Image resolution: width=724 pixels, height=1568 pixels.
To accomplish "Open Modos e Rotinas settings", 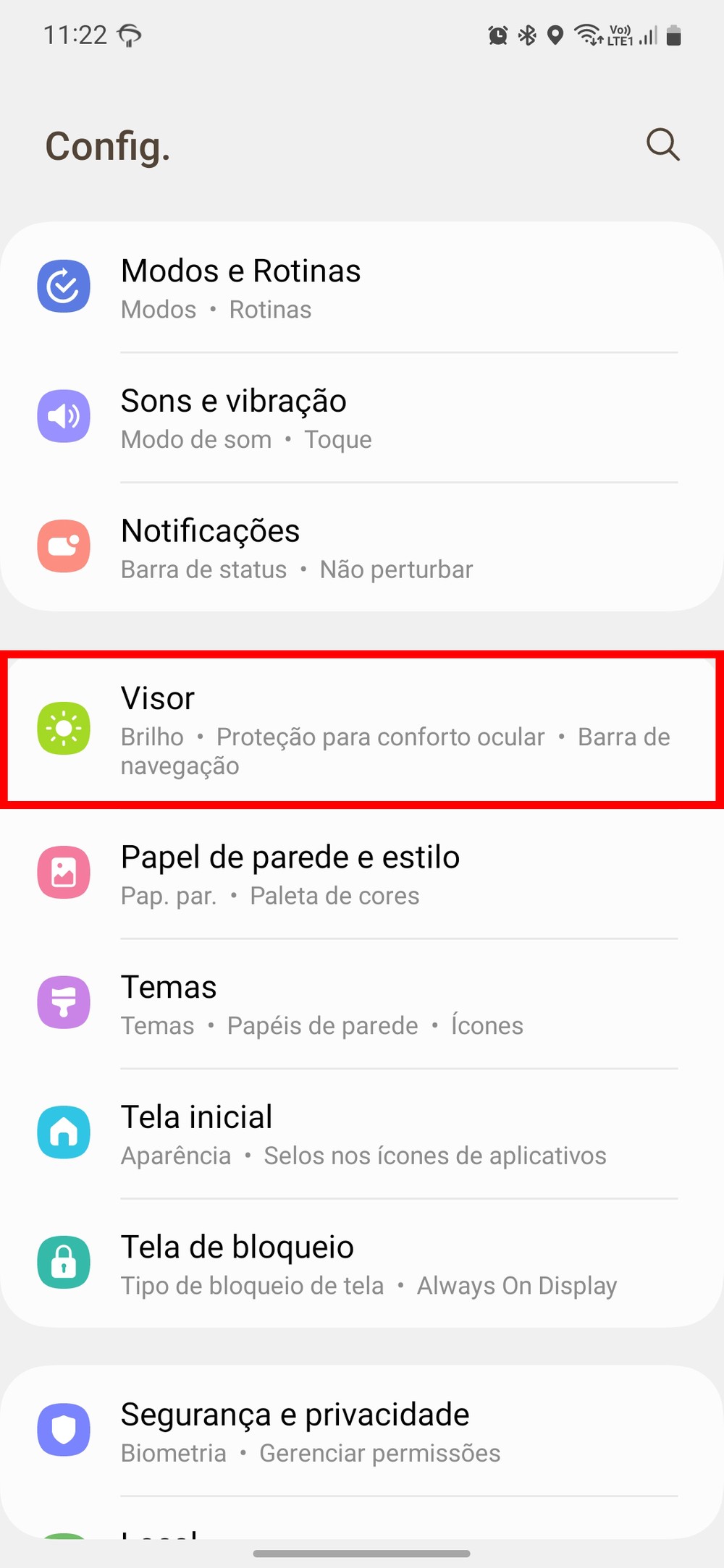I will [362, 288].
